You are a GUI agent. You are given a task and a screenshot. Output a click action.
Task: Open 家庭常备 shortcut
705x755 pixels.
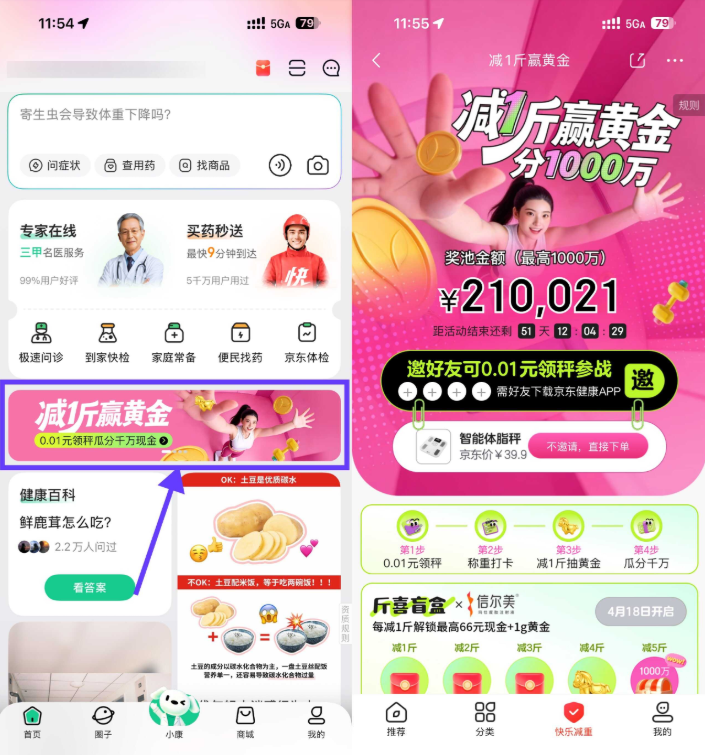175,342
